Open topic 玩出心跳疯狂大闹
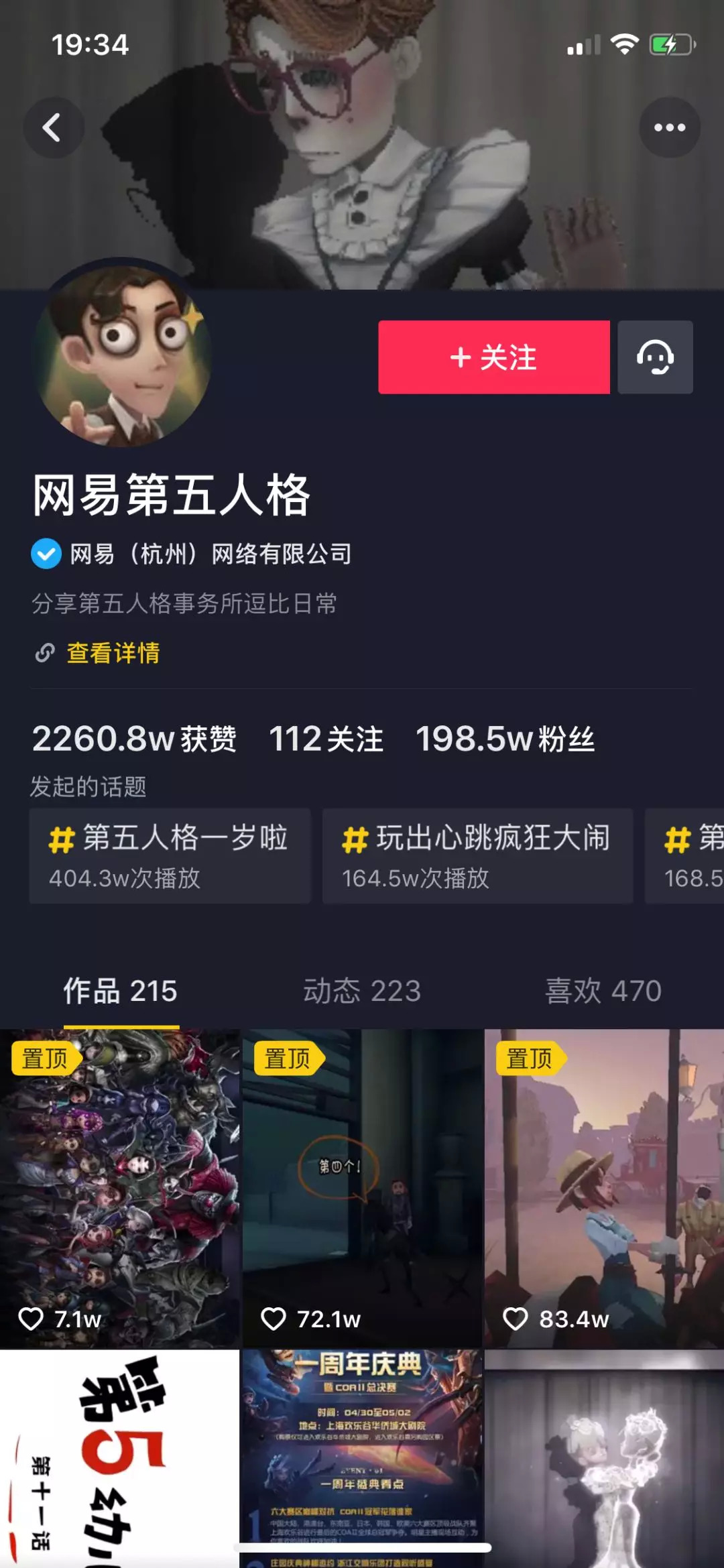Viewport: 724px width, 1568px height. (x=477, y=855)
